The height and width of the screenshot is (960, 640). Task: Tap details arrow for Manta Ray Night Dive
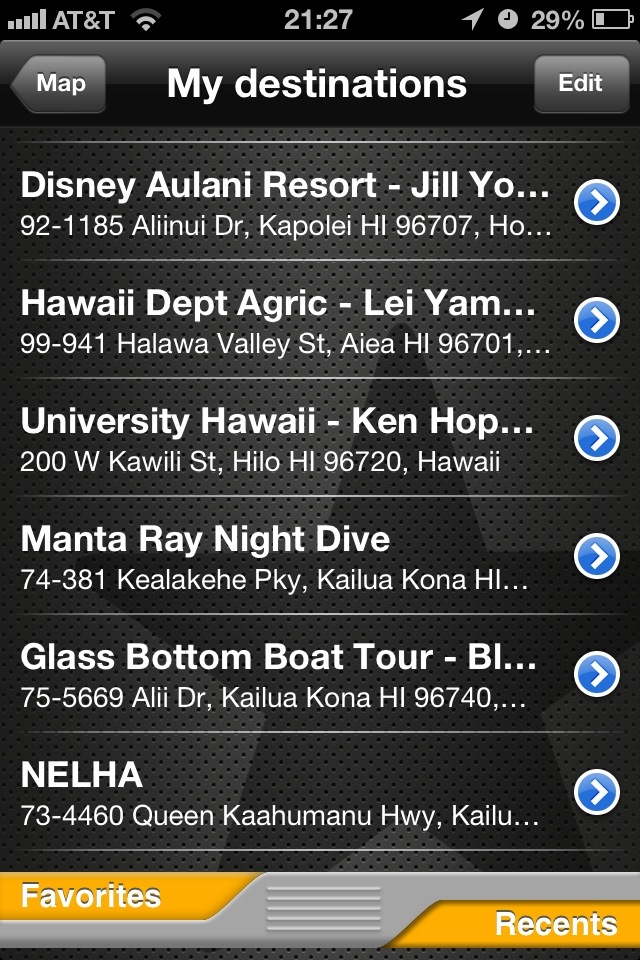(x=597, y=557)
